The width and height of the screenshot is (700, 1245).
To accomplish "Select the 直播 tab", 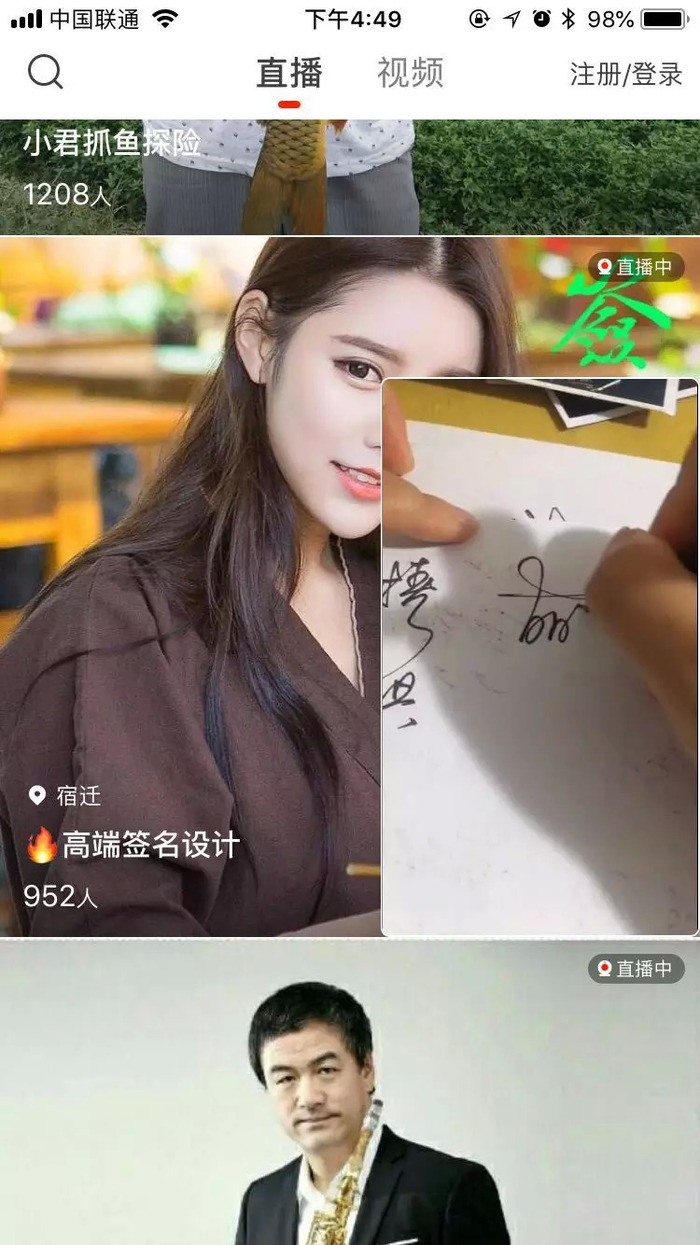I will coord(289,73).
